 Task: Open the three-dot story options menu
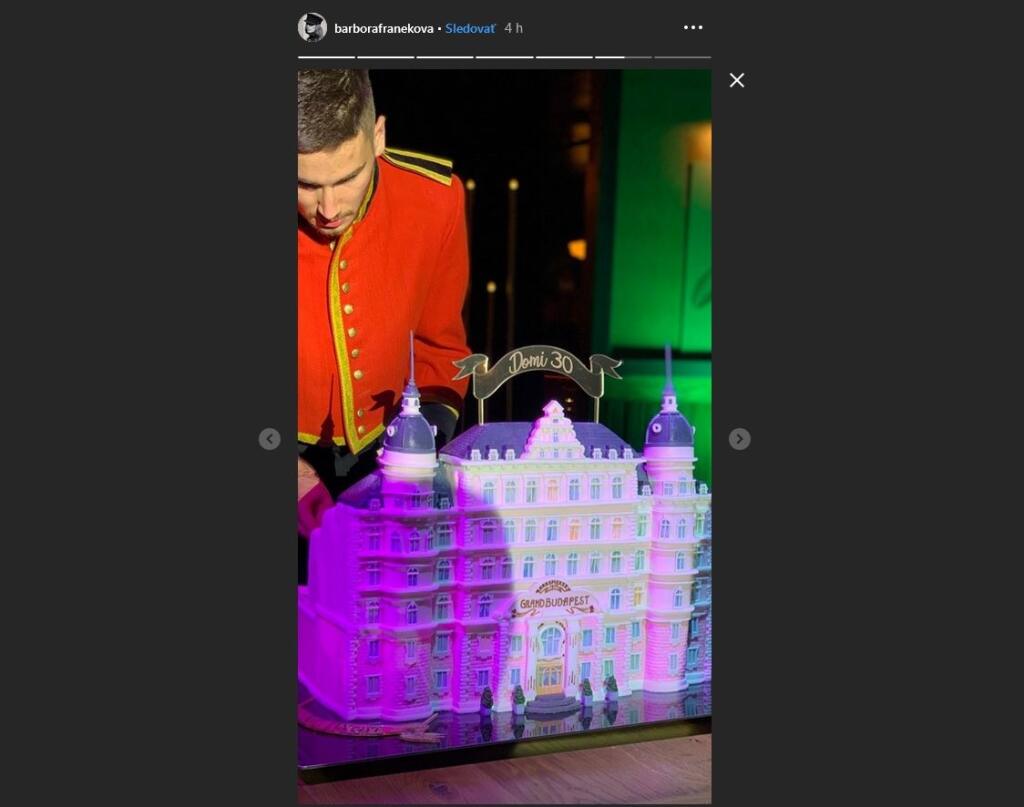[693, 28]
